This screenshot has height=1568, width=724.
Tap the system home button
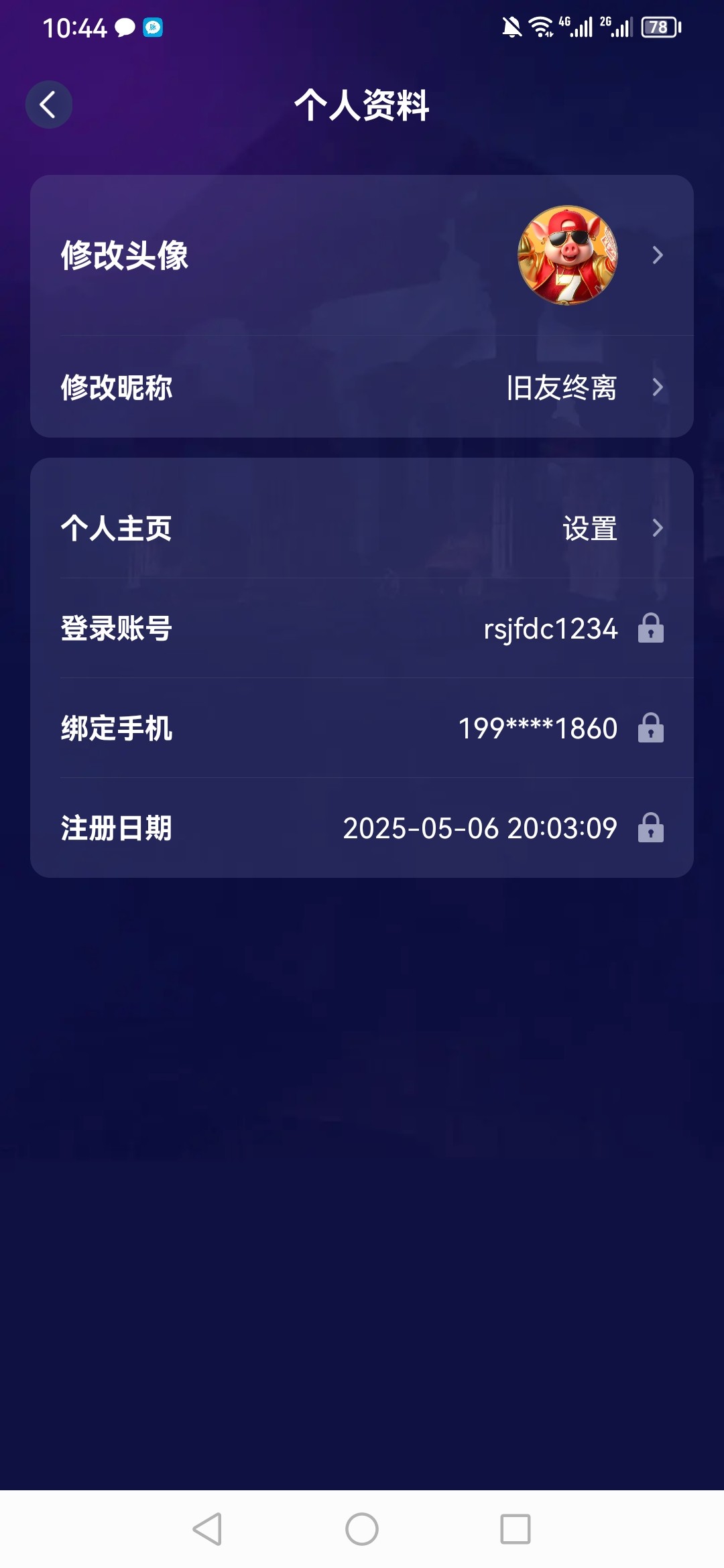(x=362, y=1529)
